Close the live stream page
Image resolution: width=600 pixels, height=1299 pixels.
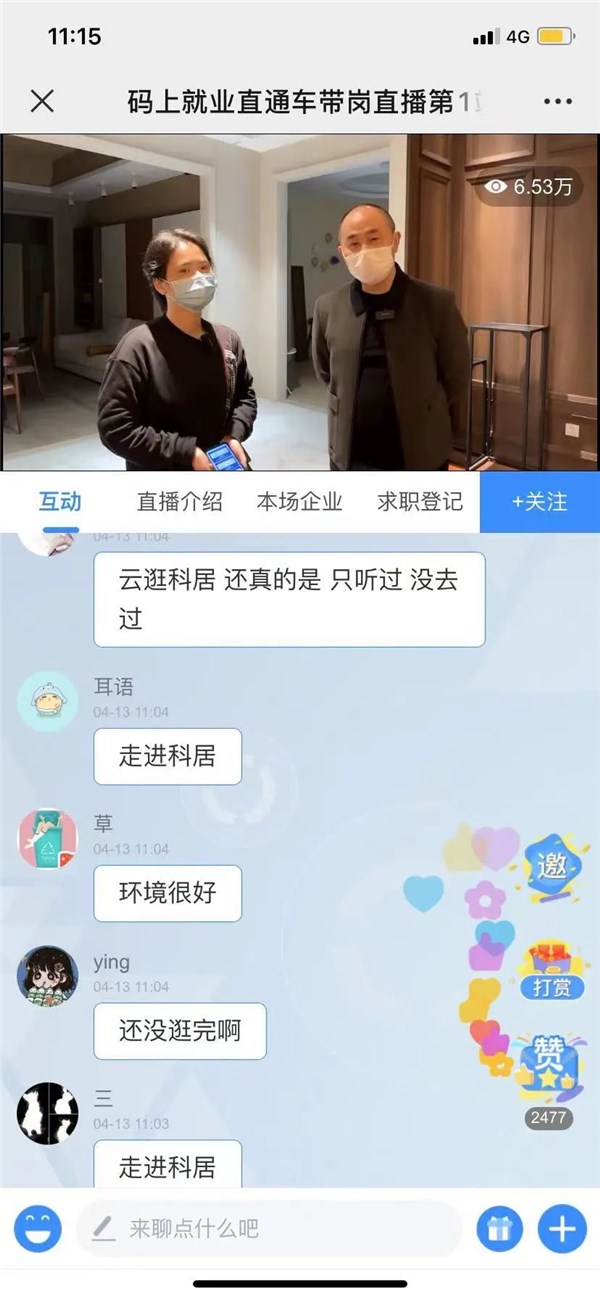click(x=42, y=101)
